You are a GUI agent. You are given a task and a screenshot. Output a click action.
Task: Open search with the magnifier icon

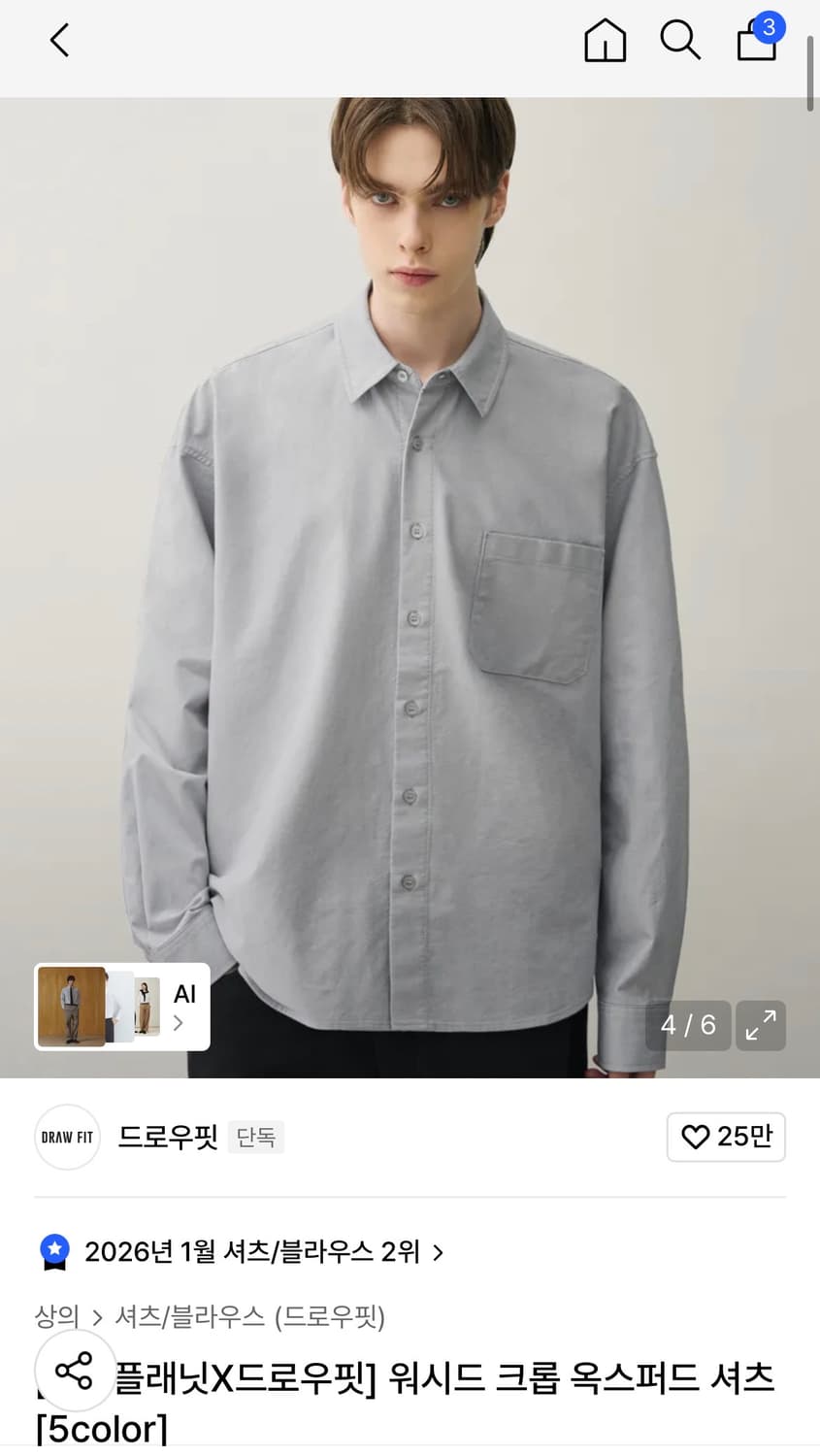click(x=680, y=41)
